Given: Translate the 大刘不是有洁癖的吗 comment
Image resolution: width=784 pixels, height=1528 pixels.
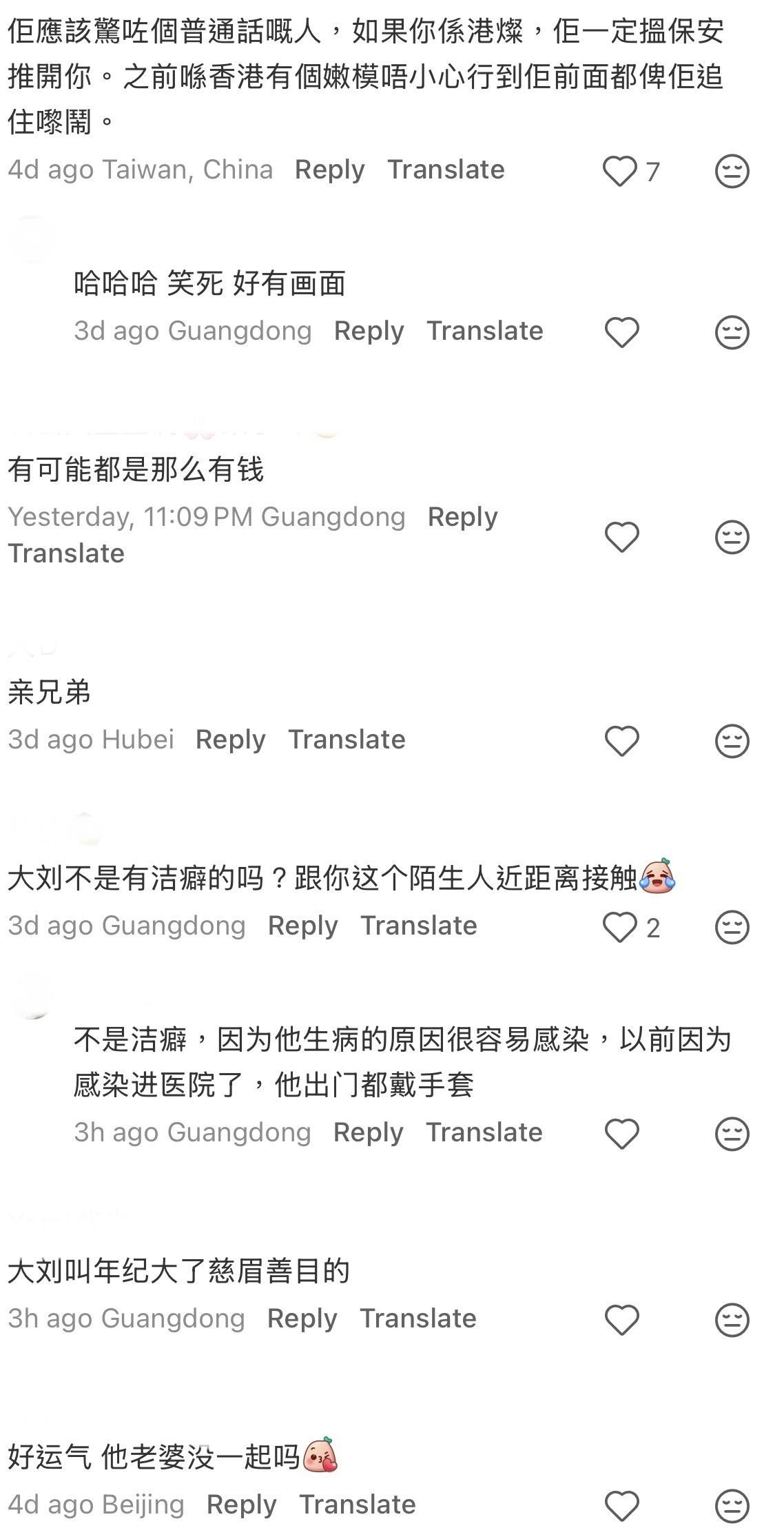Looking at the screenshot, I should click(x=419, y=926).
